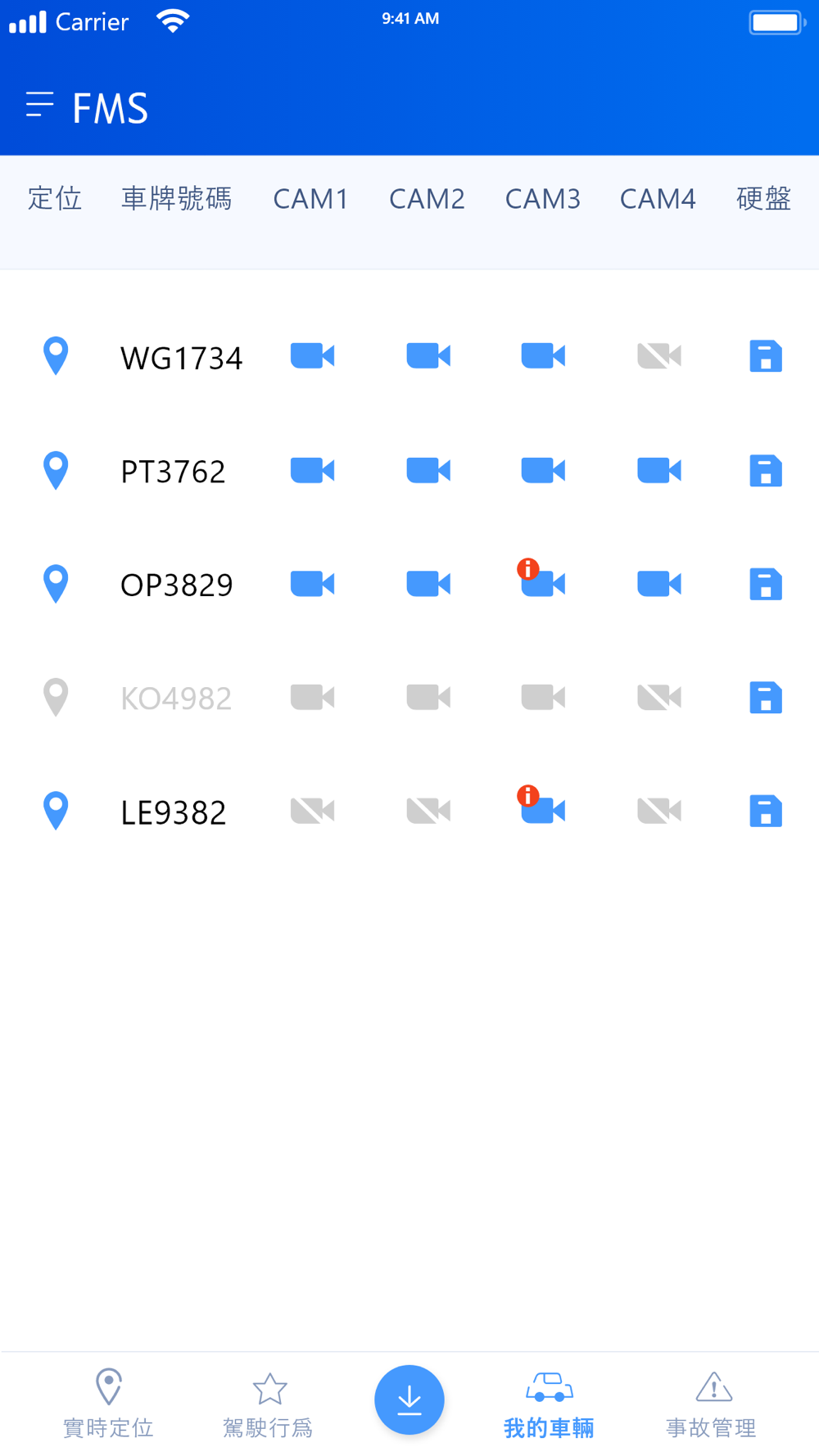819x1456 pixels.
Task: View CAM1 for vehicle WG1734
Action: coord(312,356)
